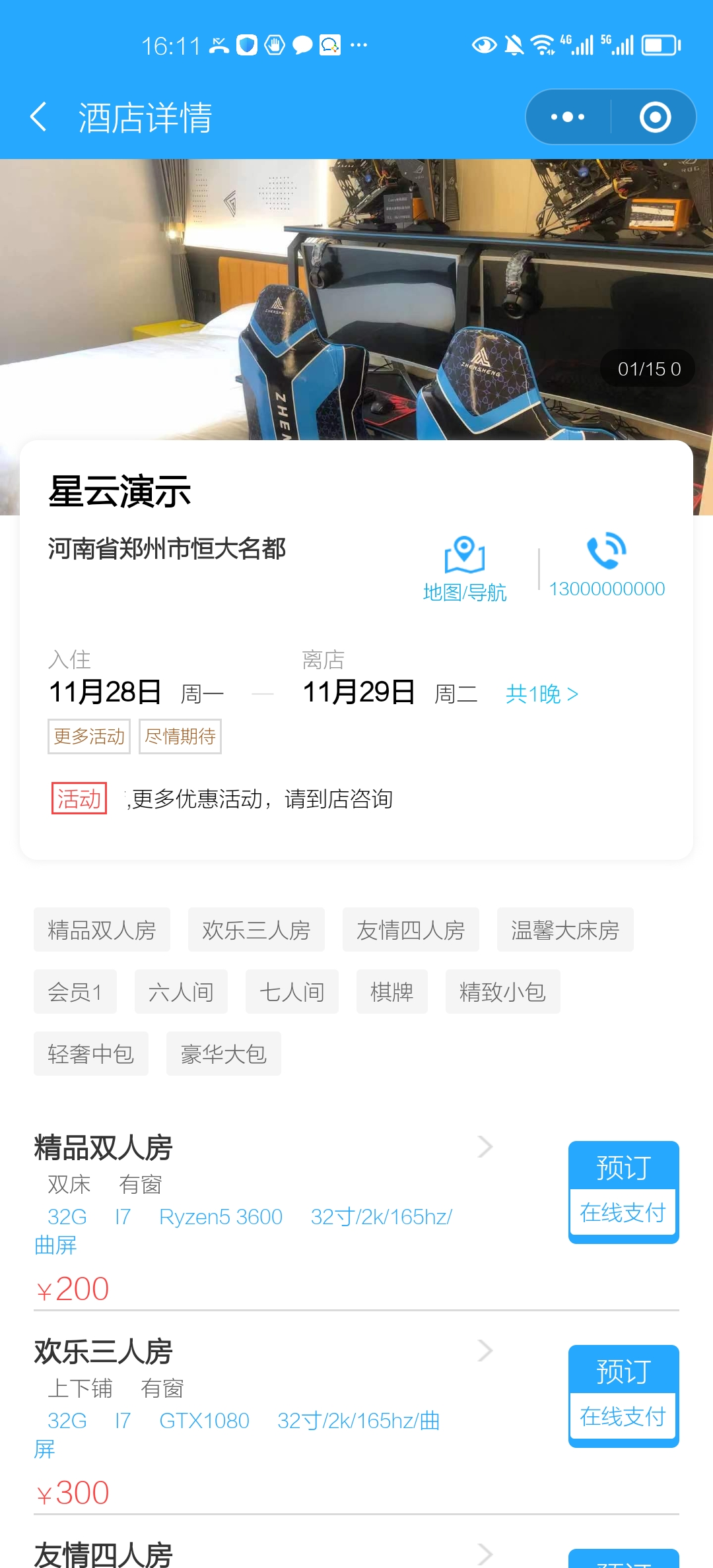Book the 欢乐三人房 with 预订
Screen dimensions: 713x1568
tap(623, 1372)
